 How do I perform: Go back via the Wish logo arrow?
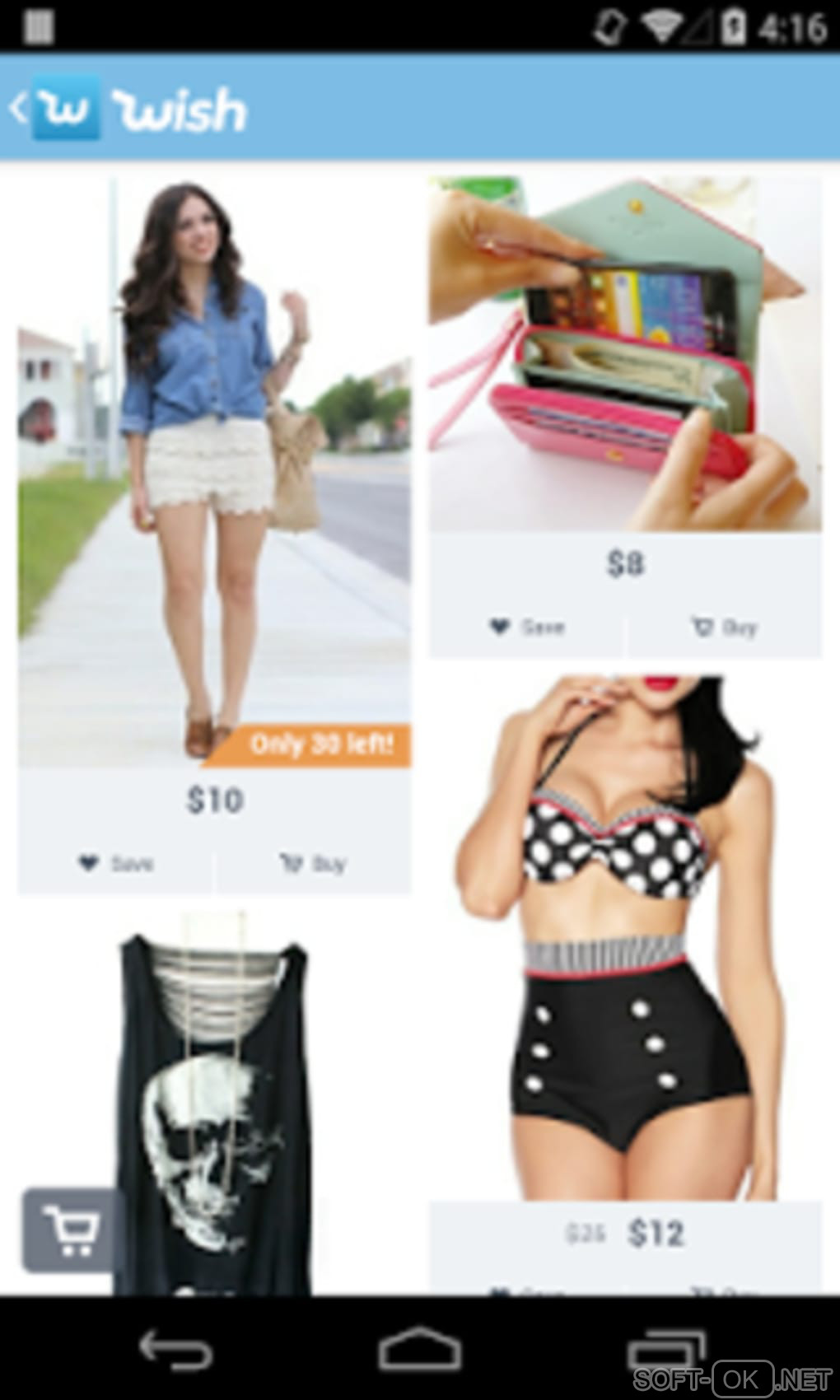click(x=56, y=109)
